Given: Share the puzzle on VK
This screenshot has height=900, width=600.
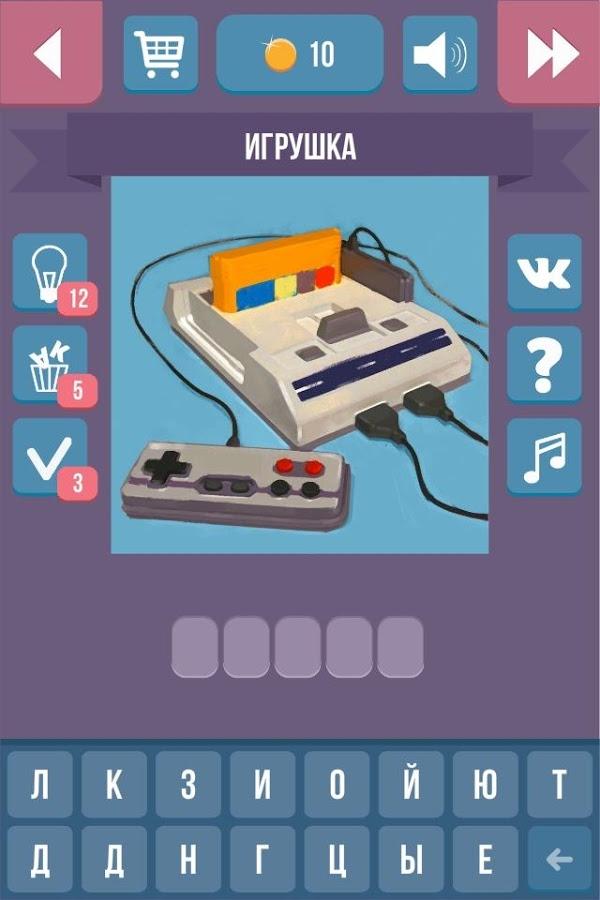Looking at the screenshot, I should [x=544, y=272].
